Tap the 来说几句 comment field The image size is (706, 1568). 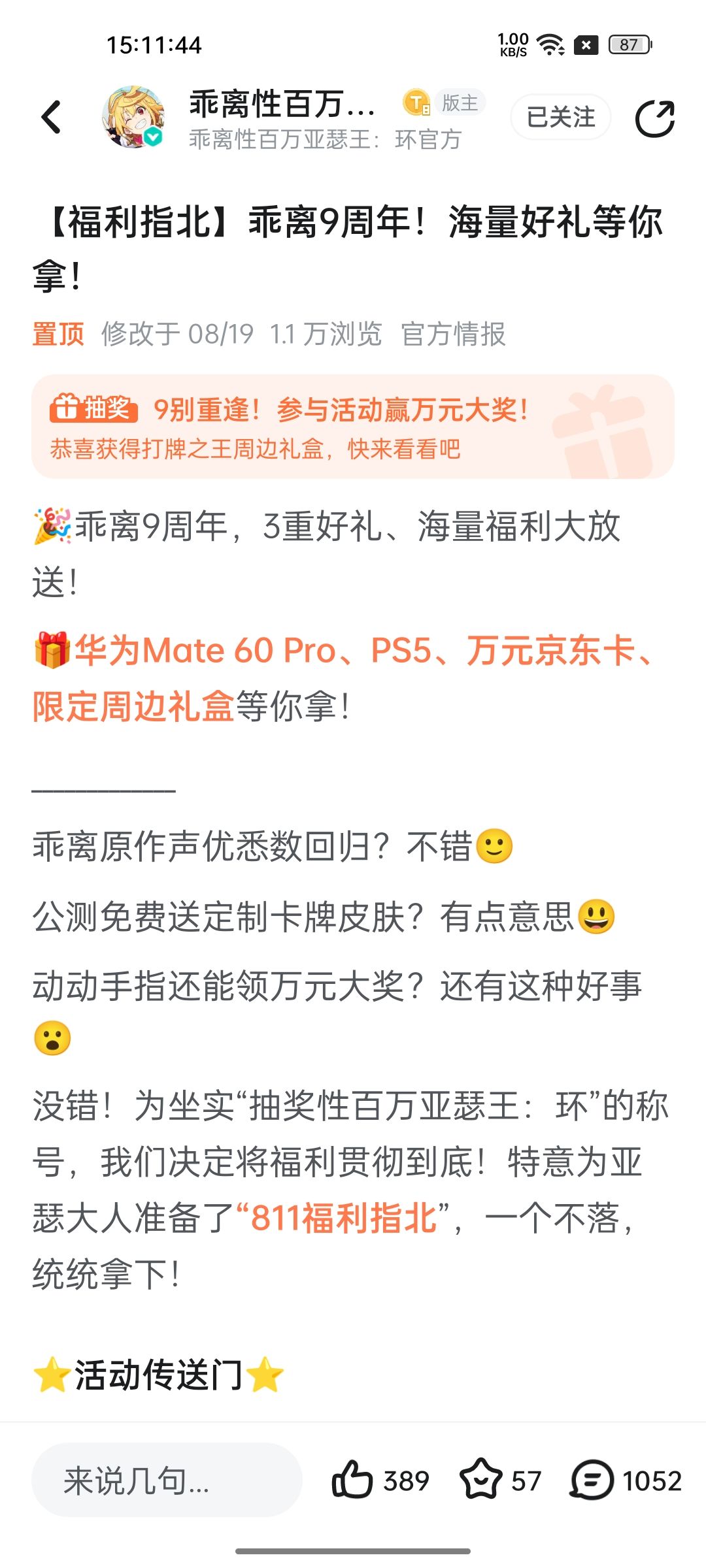pyautogui.click(x=167, y=1480)
